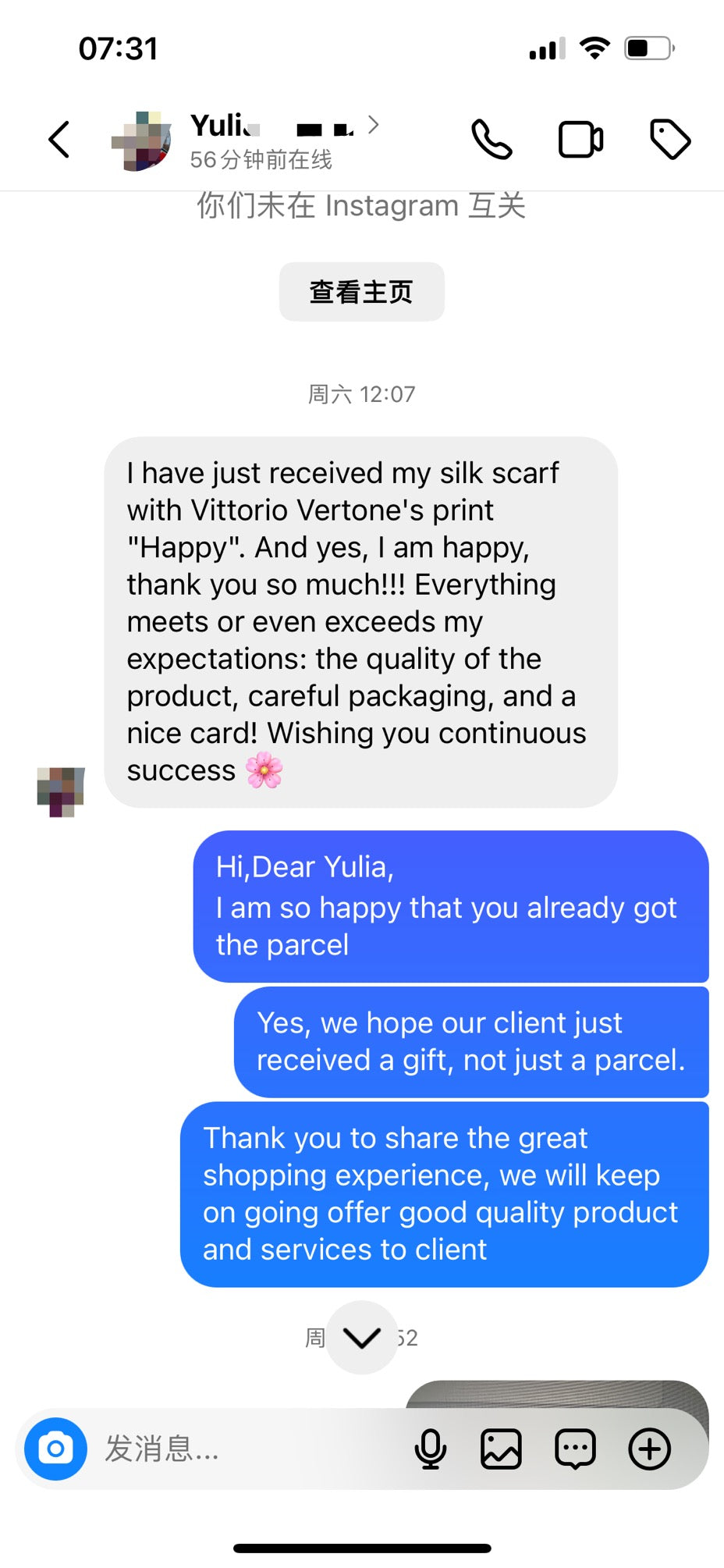Image resolution: width=724 pixels, height=1568 pixels.
Task: Open more attachment options via the plus icon
Action: pos(648,1449)
